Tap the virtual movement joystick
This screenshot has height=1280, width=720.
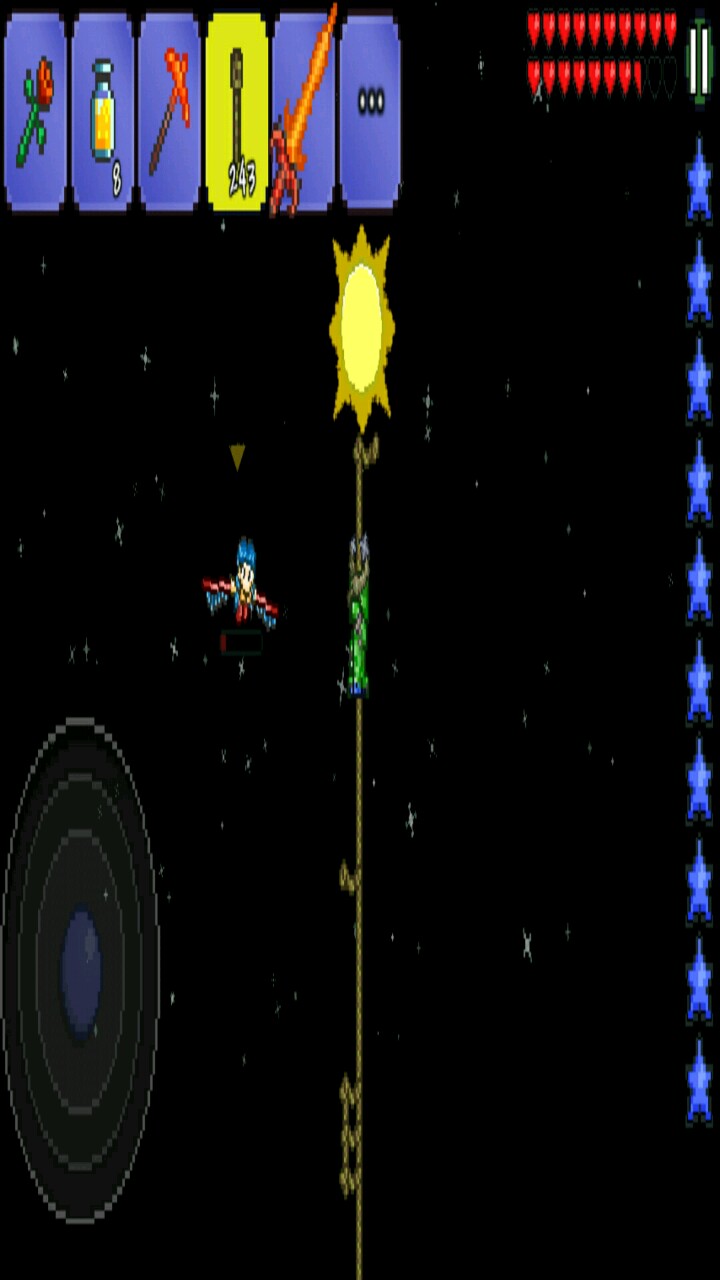80,970
